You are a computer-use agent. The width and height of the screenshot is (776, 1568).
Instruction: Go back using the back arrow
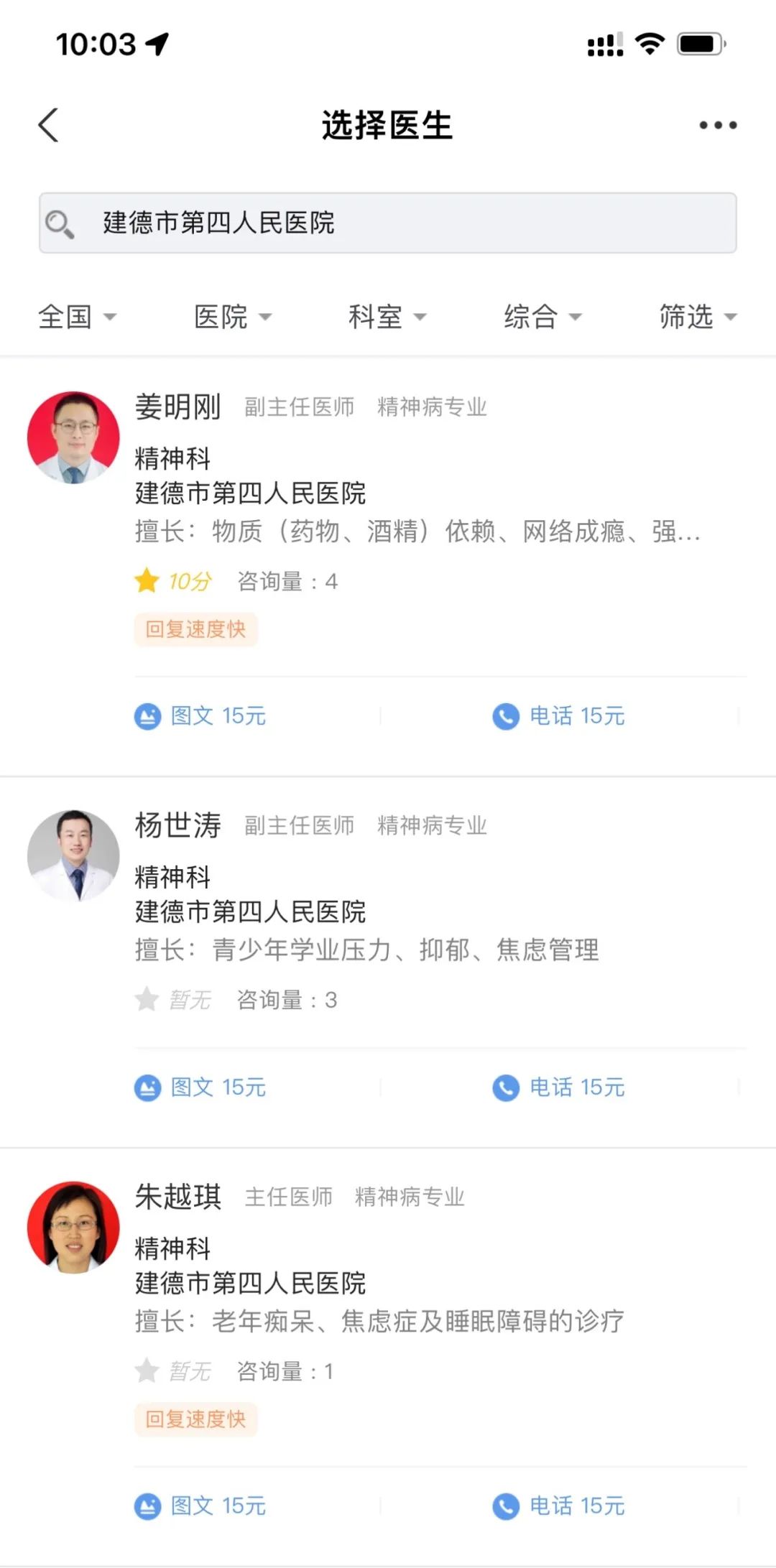pos(48,126)
